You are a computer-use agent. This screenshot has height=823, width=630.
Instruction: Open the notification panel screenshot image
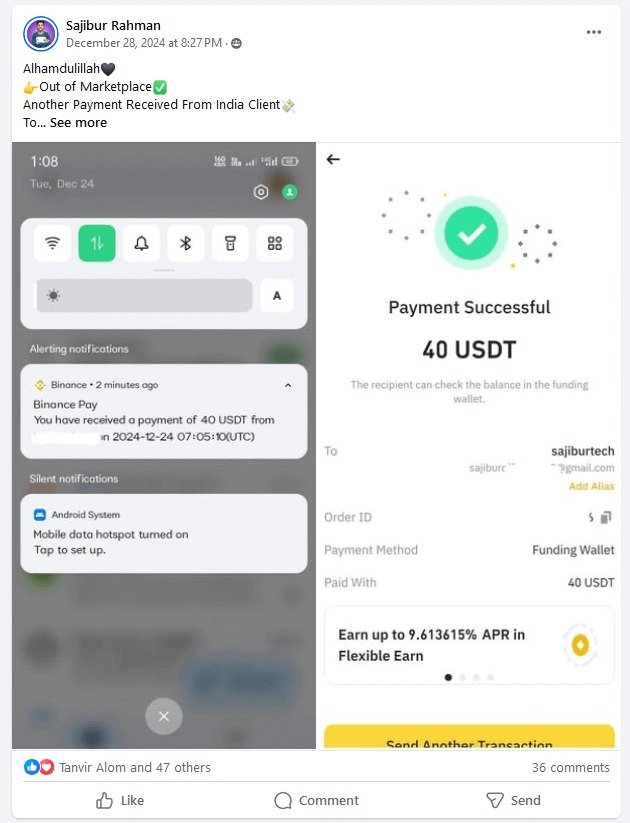(x=163, y=445)
